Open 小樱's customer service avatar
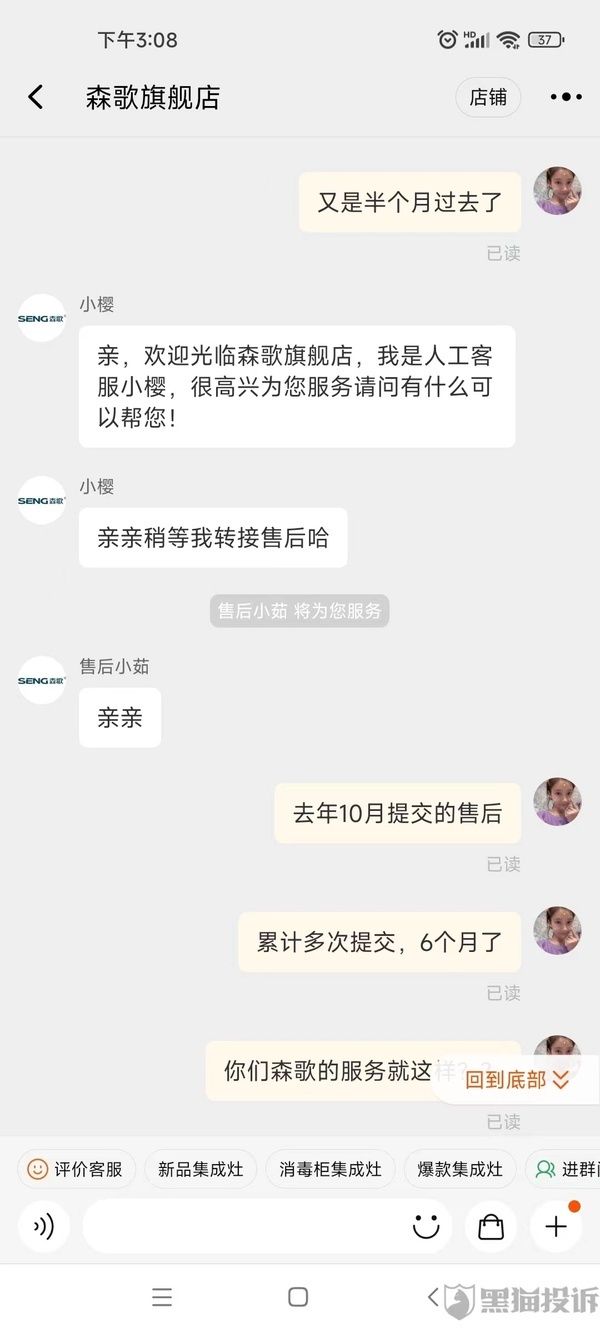This screenshot has height=1333, width=600. click(x=42, y=318)
